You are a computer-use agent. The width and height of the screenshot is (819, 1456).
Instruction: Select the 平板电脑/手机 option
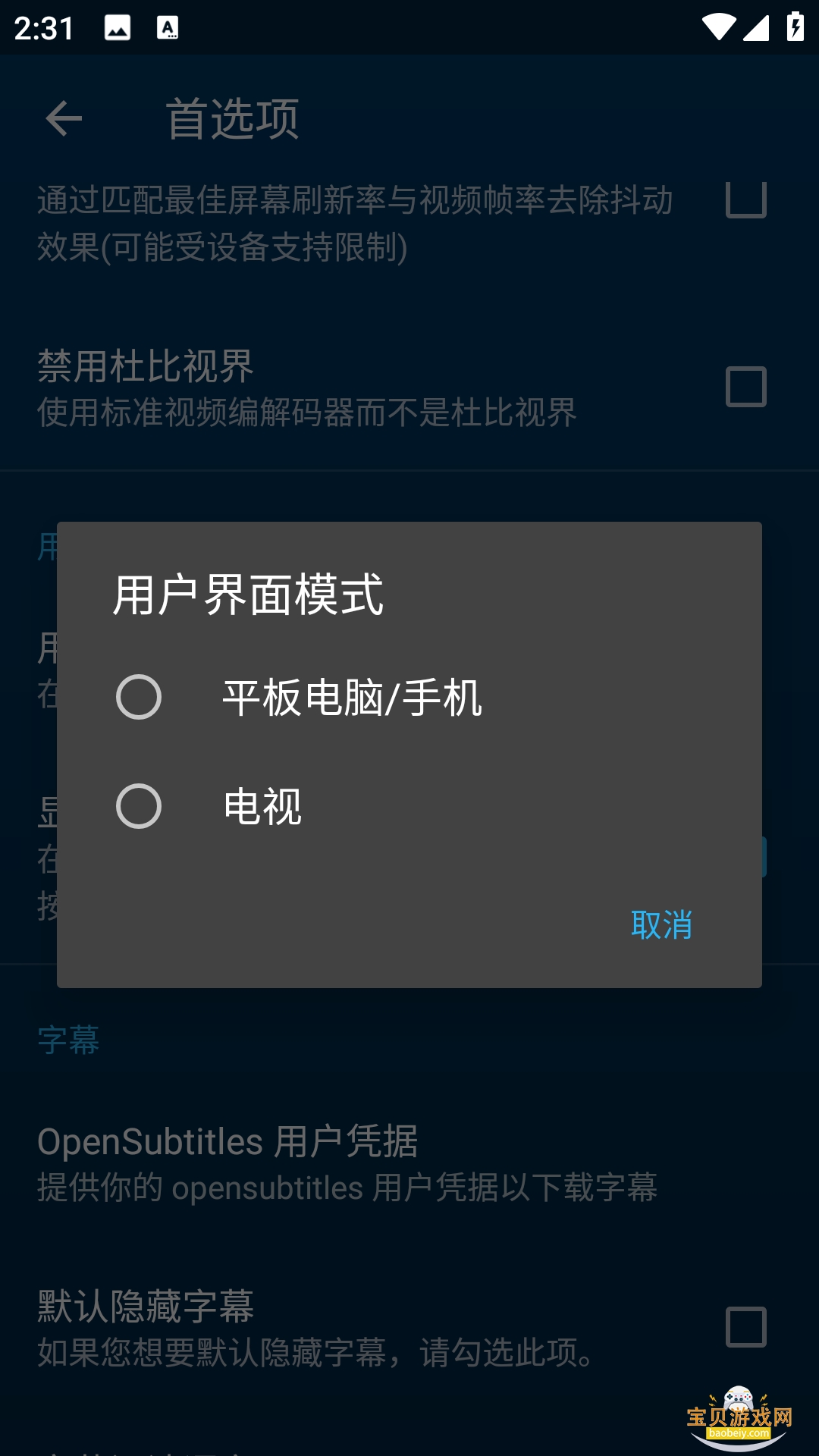(139, 697)
